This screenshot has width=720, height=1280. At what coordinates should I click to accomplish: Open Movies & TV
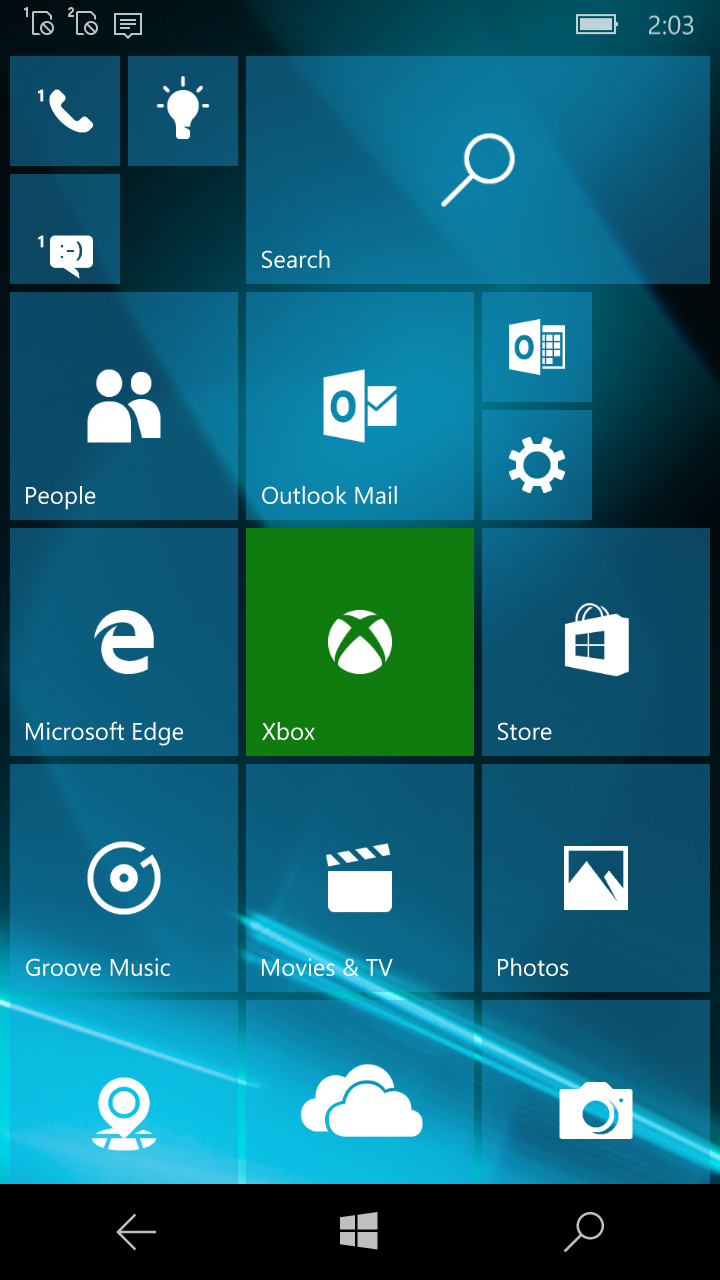[x=360, y=878]
